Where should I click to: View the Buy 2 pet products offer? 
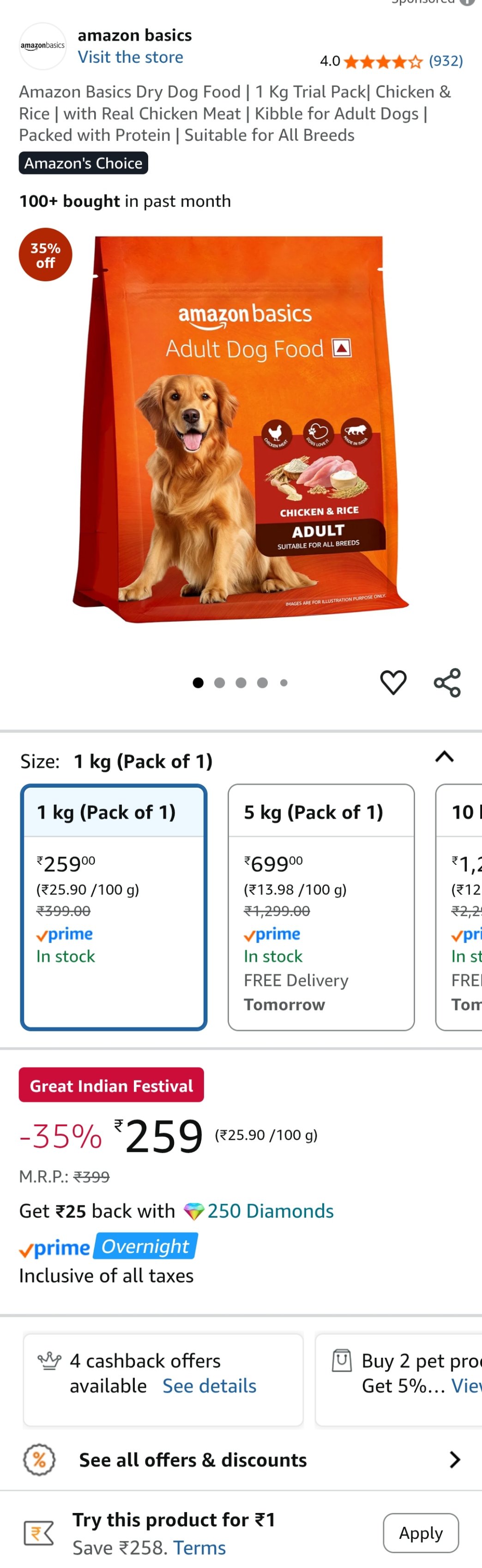coord(465,1386)
